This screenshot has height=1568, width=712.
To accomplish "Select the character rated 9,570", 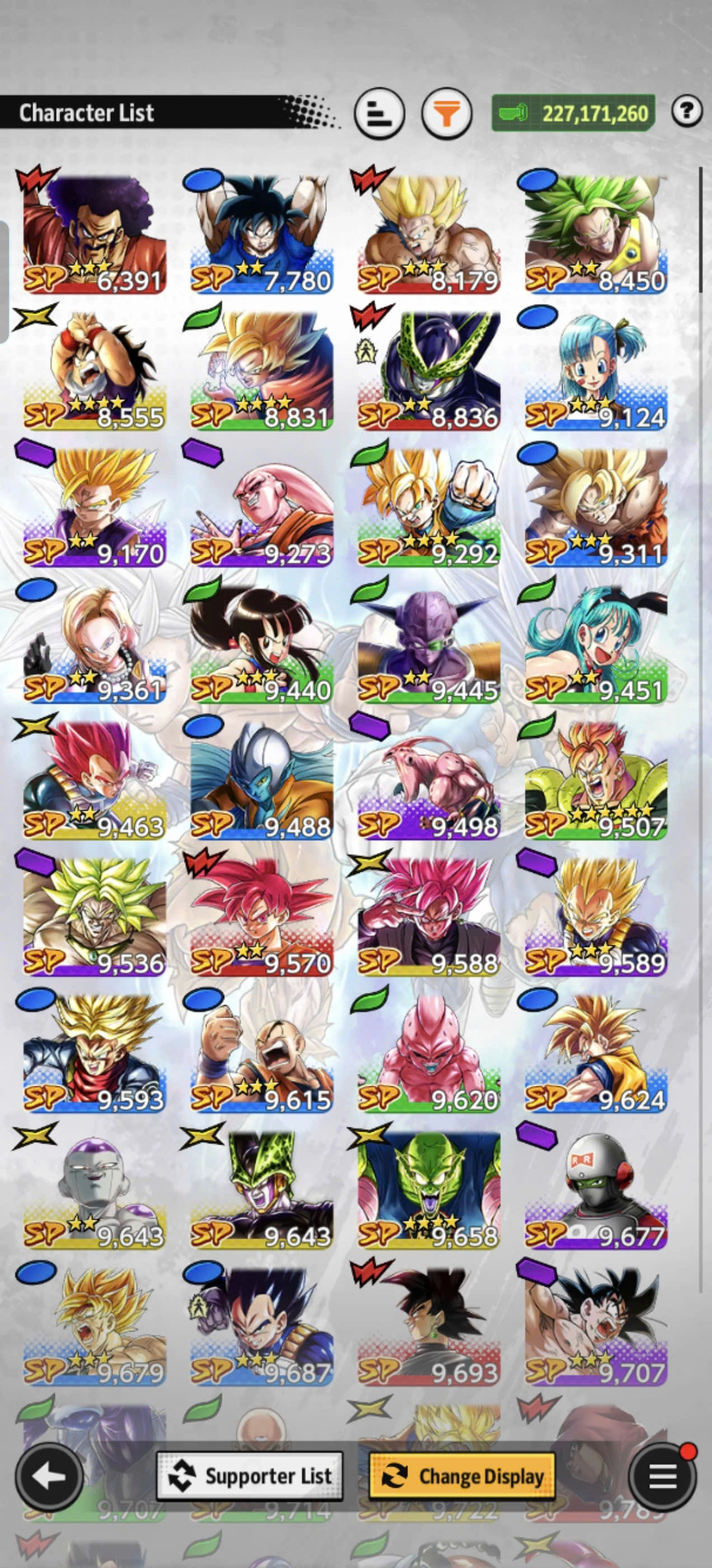I will coord(261,917).
